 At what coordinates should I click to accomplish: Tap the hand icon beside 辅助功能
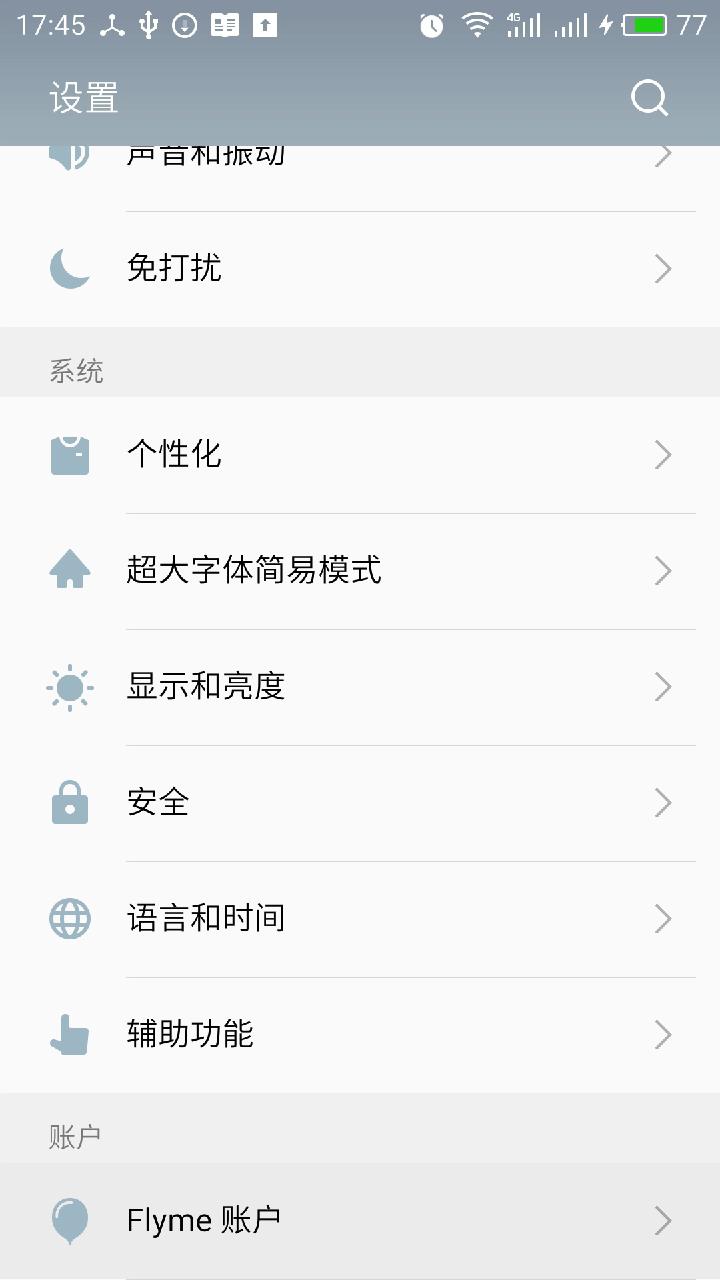click(x=69, y=1034)
